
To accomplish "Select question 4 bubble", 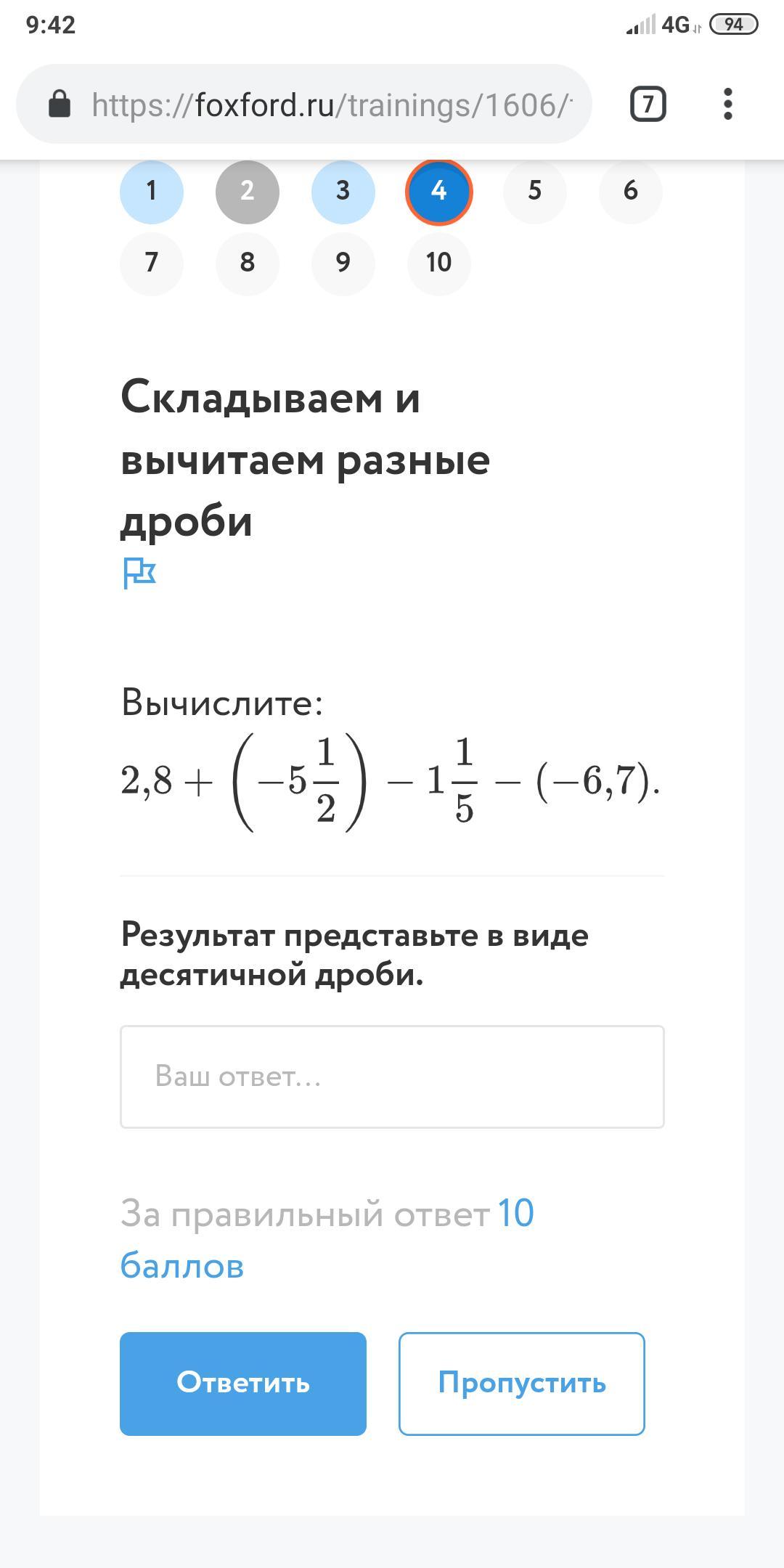I will (438, 191).
